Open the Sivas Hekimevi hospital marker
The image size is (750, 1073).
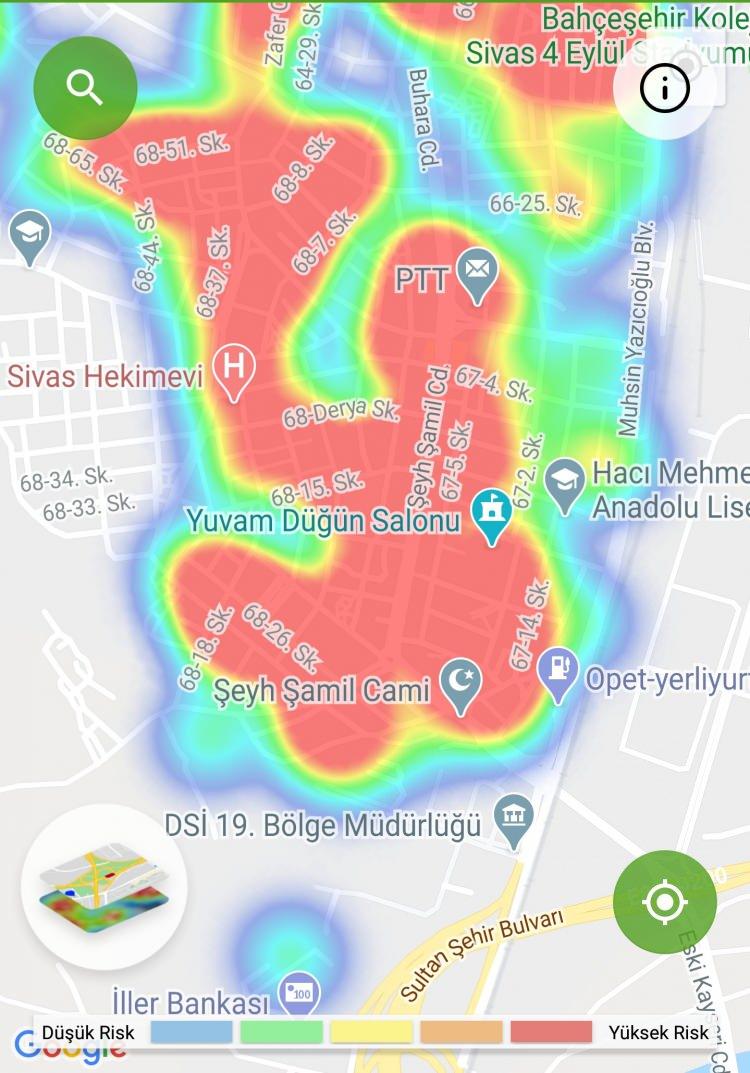234,370
